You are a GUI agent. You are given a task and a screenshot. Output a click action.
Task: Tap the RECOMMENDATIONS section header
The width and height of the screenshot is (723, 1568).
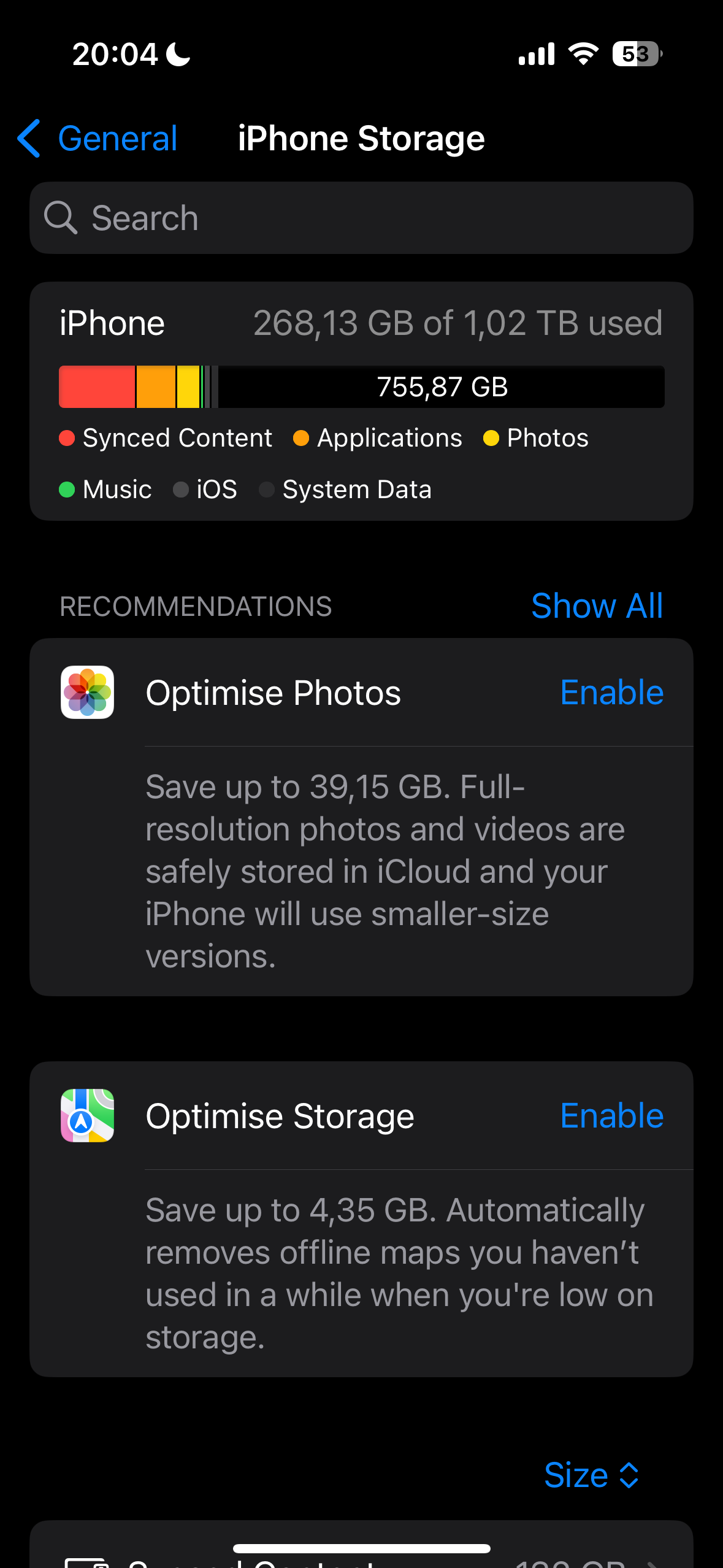[x=195, y=606]
